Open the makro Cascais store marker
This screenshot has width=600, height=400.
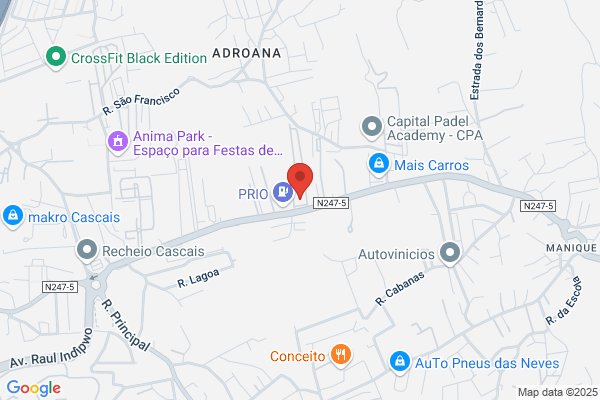coord(13,216)
